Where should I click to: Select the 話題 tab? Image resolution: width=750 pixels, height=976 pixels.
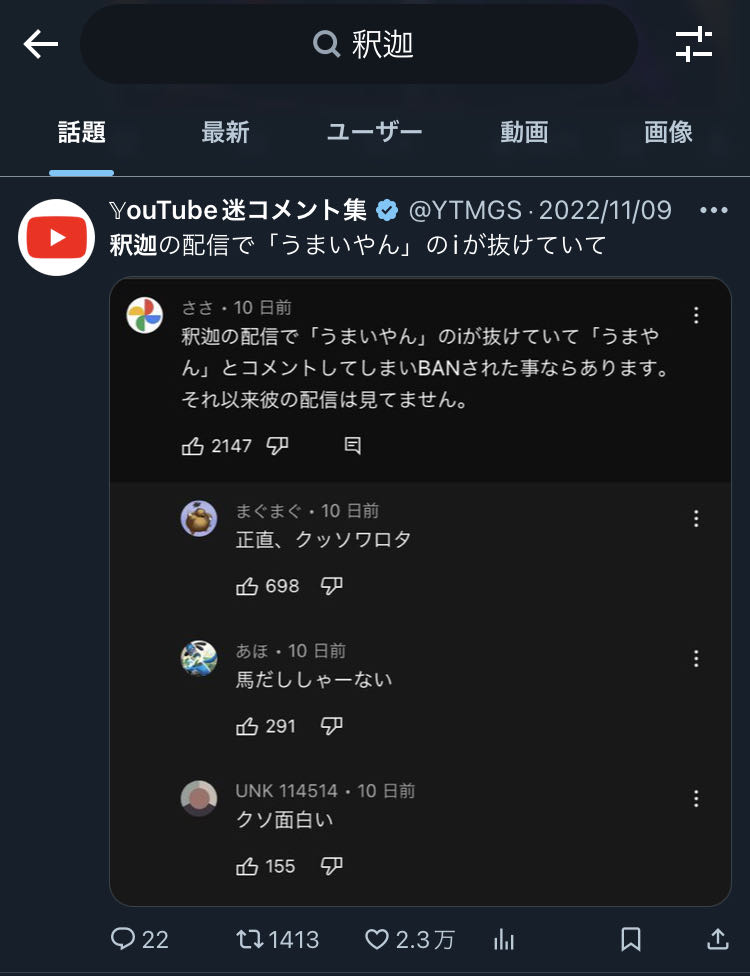[81, 132]
